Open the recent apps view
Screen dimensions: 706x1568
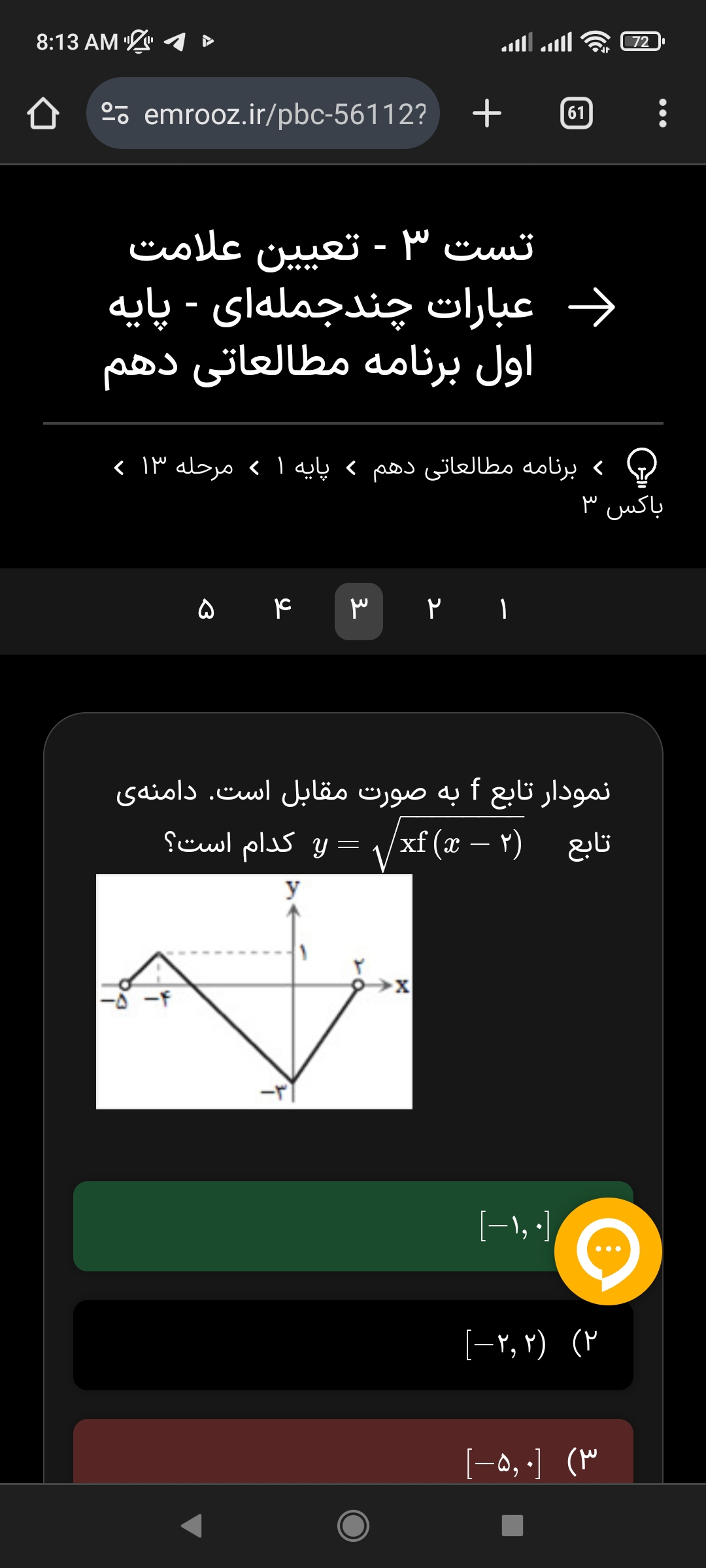coord(512,1526)
